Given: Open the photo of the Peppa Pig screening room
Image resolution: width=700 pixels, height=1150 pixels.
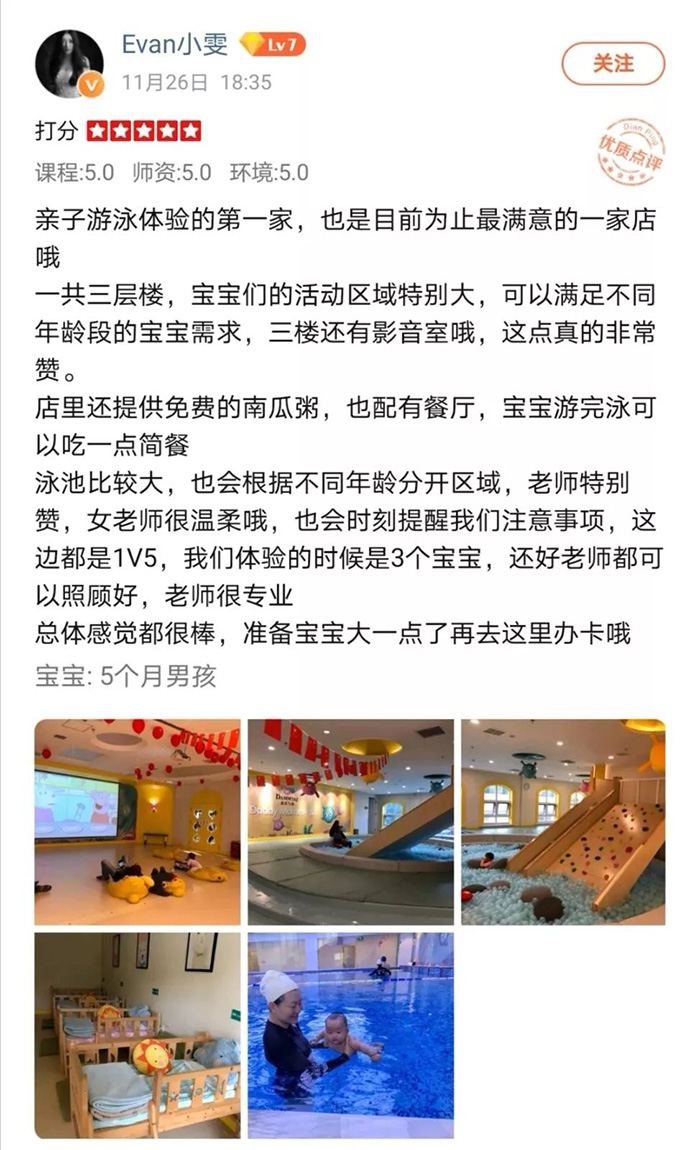Looking at the screenshot, I should pos(137,821).
